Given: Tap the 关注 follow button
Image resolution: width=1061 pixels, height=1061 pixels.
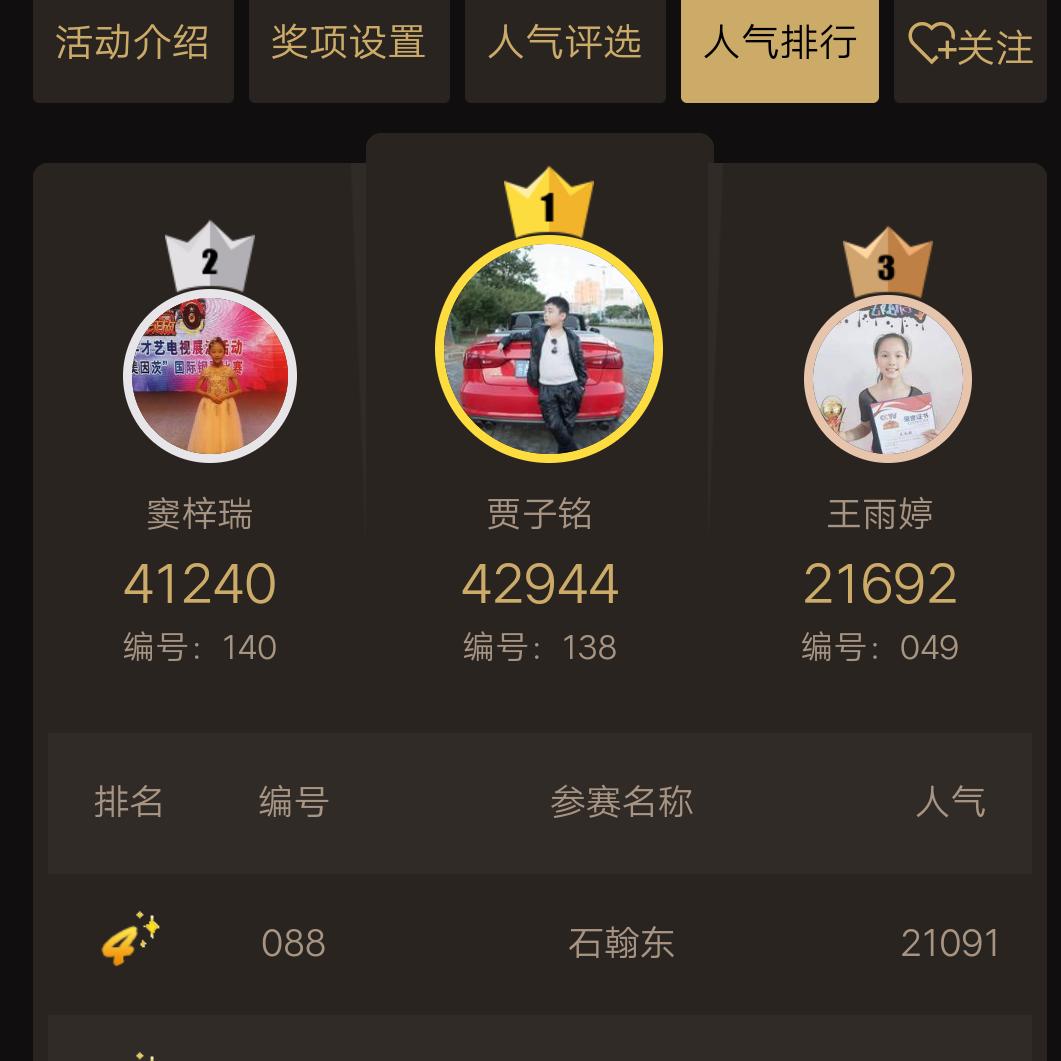Looking at the screenshot, I should [x=970, y=46].
